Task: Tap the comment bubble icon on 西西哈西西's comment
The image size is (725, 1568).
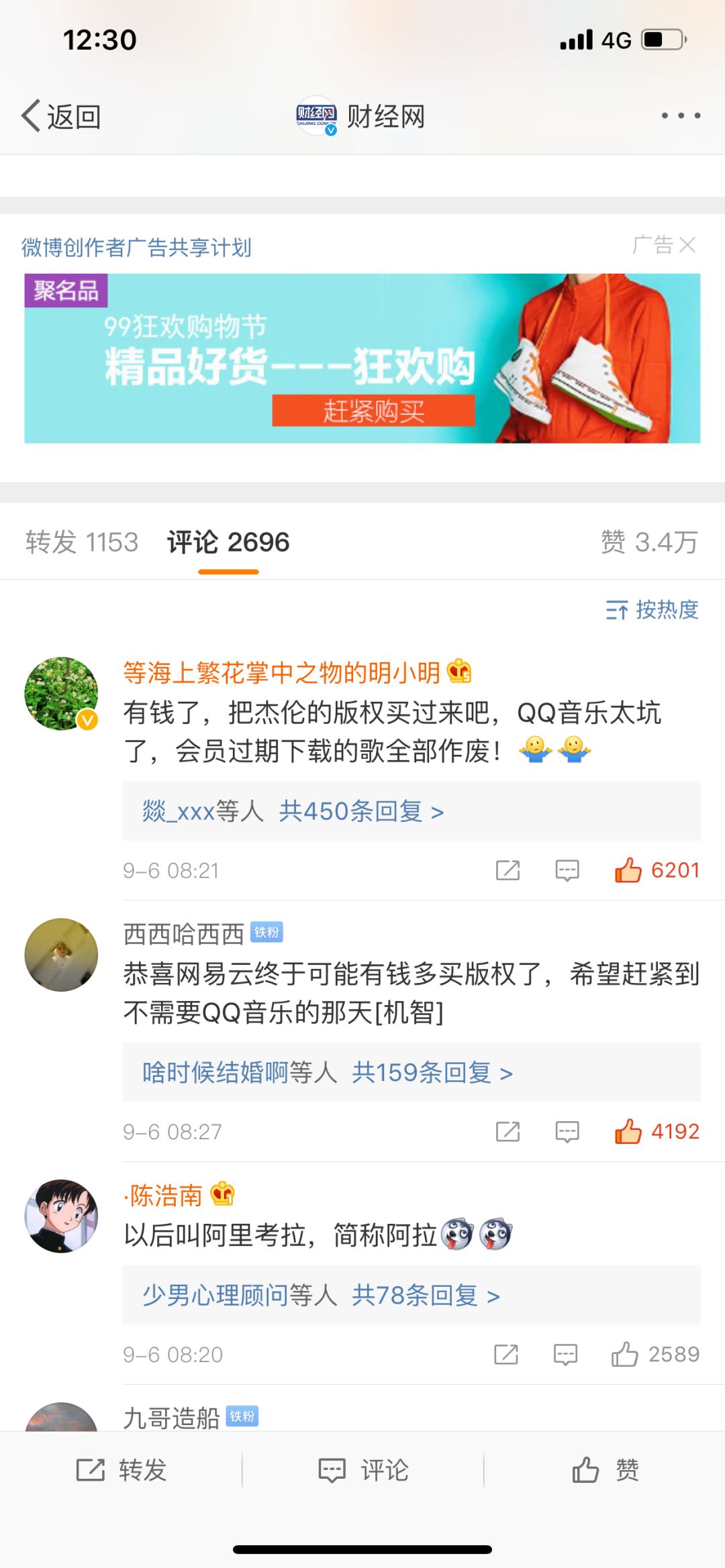Action: click(x=567, y=1132)
